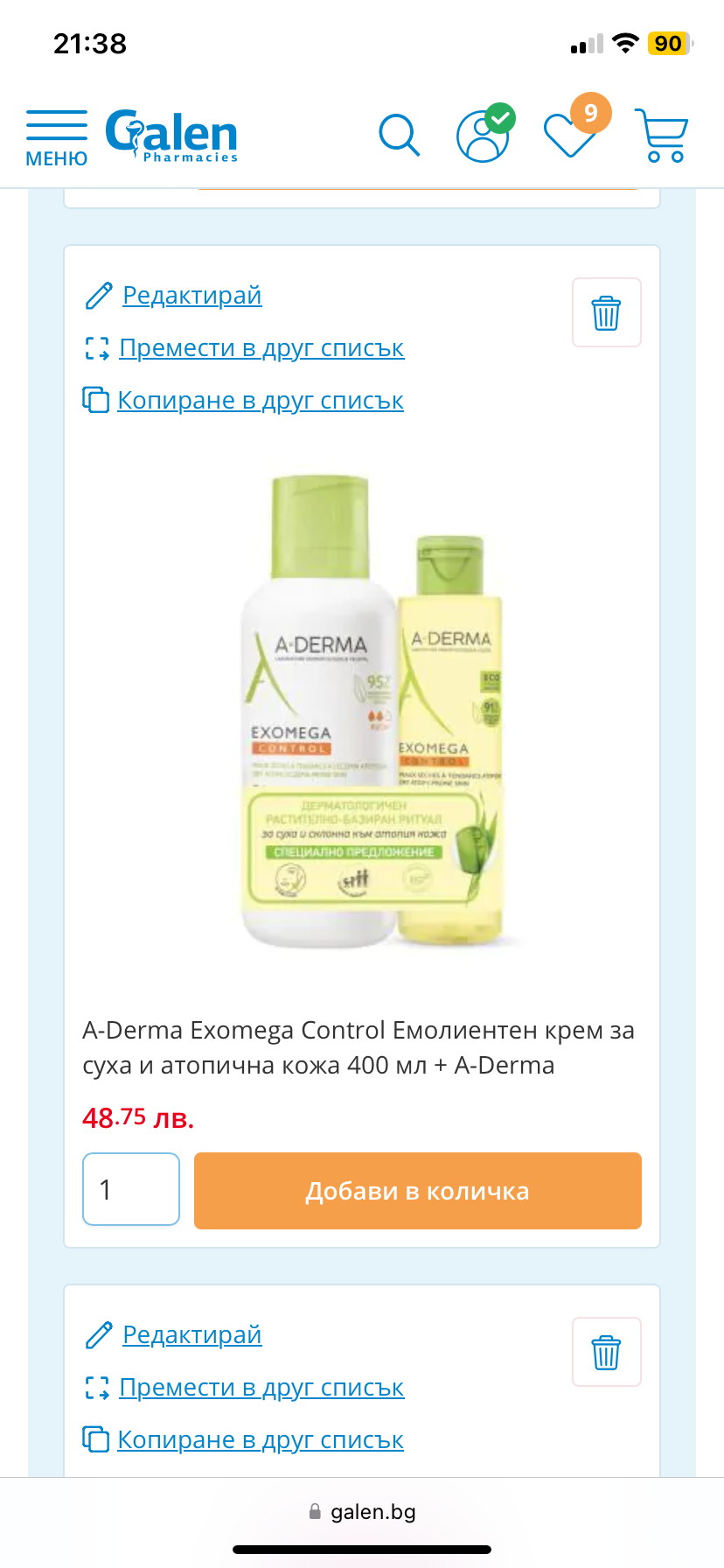Tap Добави в количка button
This screenshot has height=1568, width=724.
(x=418, y=1191)
